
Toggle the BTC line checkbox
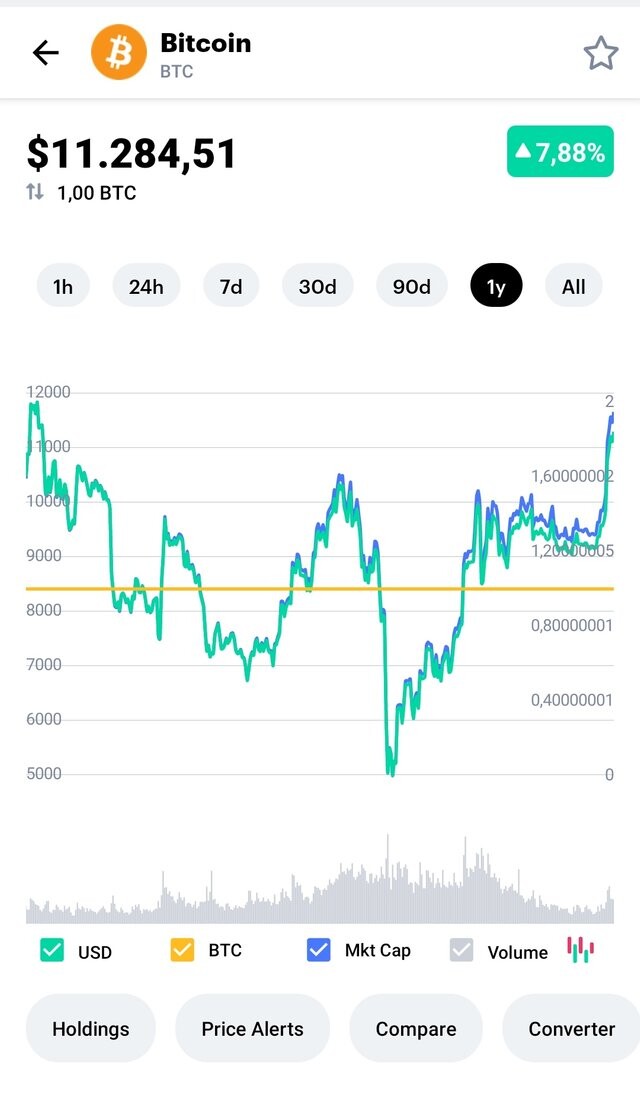click(182, 950)
